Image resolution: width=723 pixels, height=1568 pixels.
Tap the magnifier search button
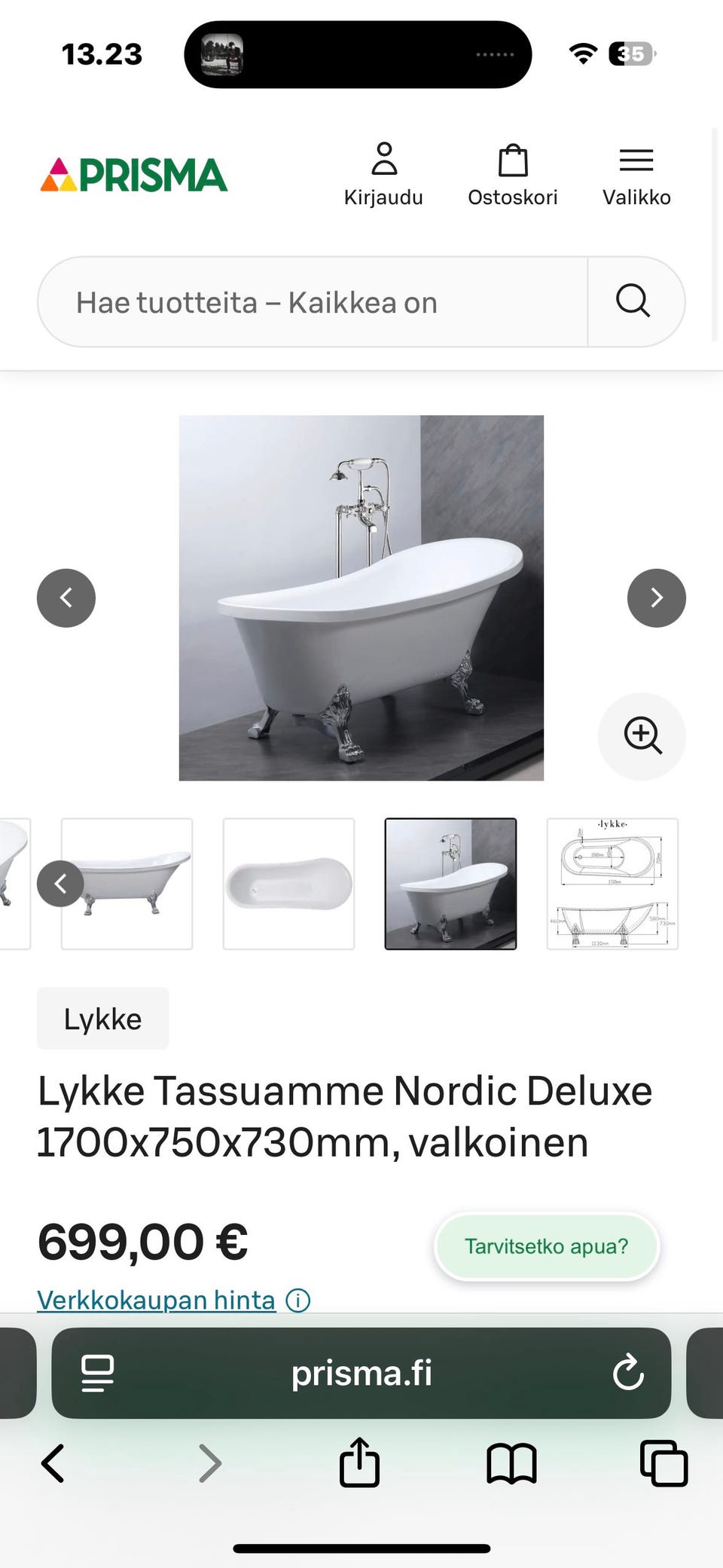pos(633,302)
